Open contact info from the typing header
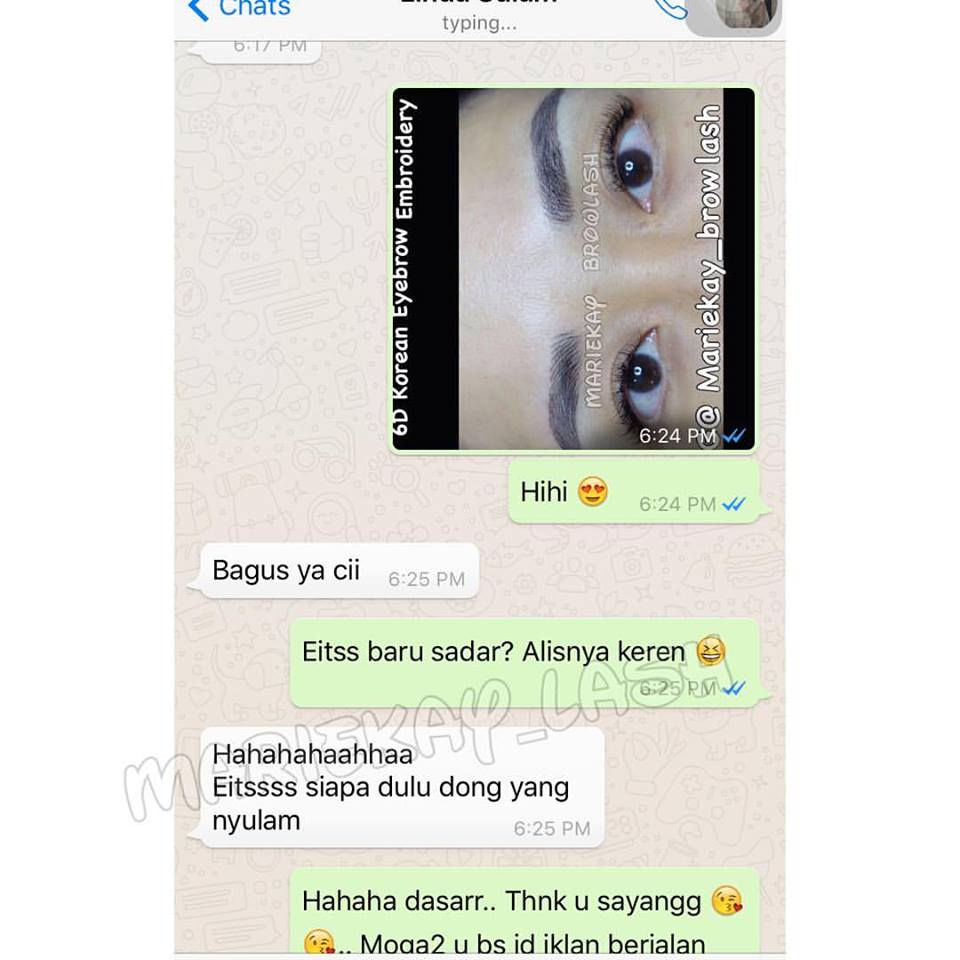The width and height of the screenshot is (960, 960). (x=479, y=18)
